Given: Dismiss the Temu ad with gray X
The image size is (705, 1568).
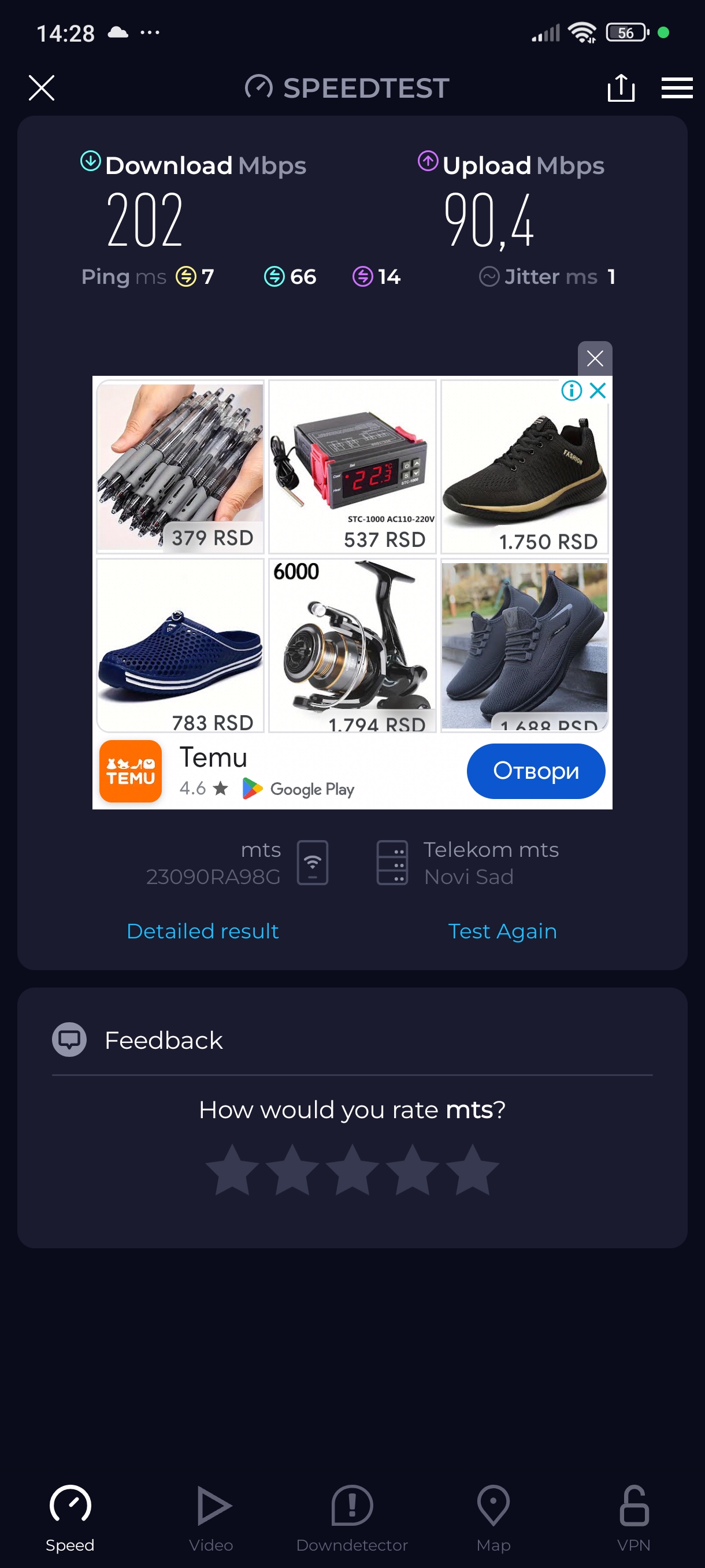Looking at the screenshot, I should pos(594,358).
